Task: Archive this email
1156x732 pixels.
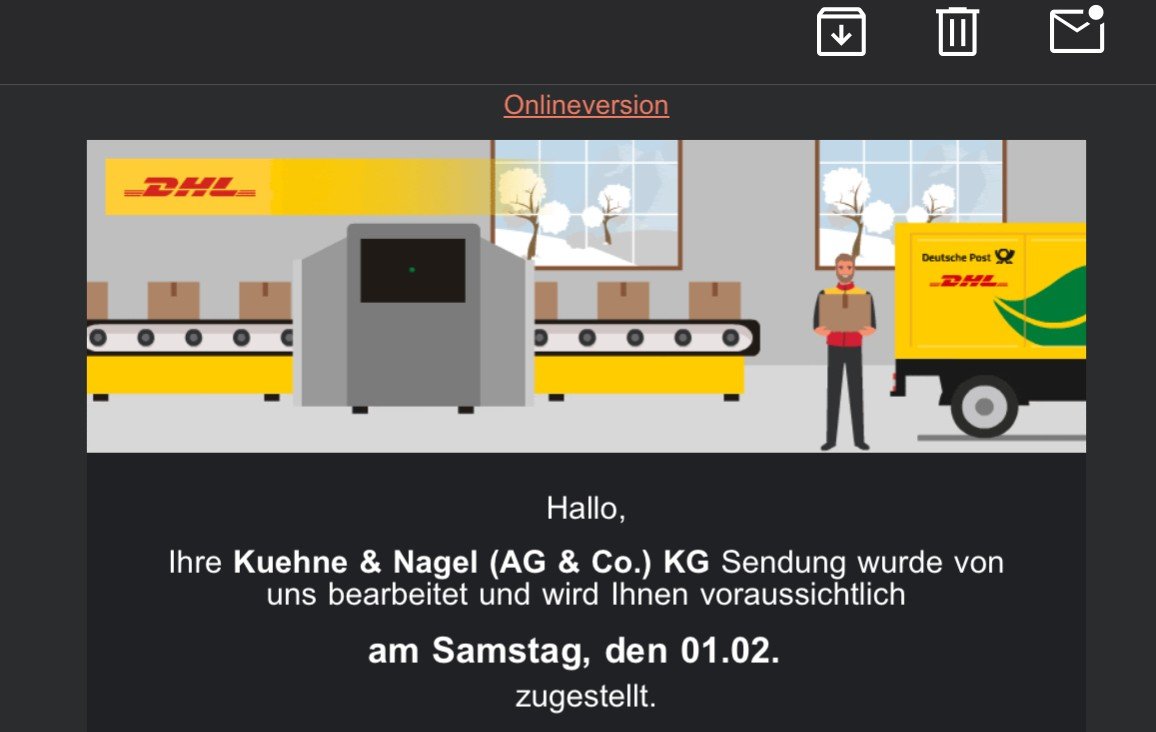Action: click(841, 32)
